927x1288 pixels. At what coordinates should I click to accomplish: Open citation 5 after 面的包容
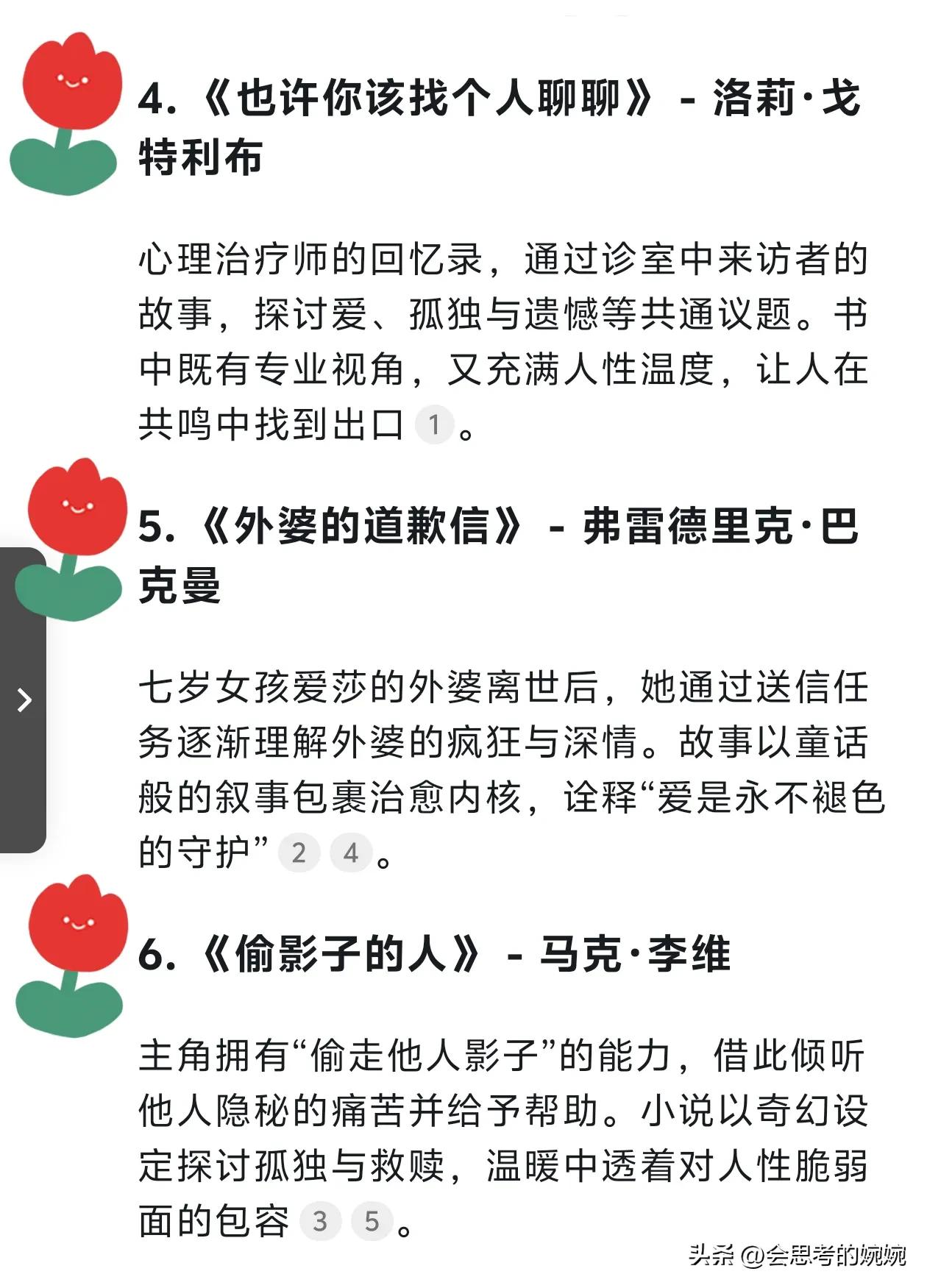tap(372, 1221)
